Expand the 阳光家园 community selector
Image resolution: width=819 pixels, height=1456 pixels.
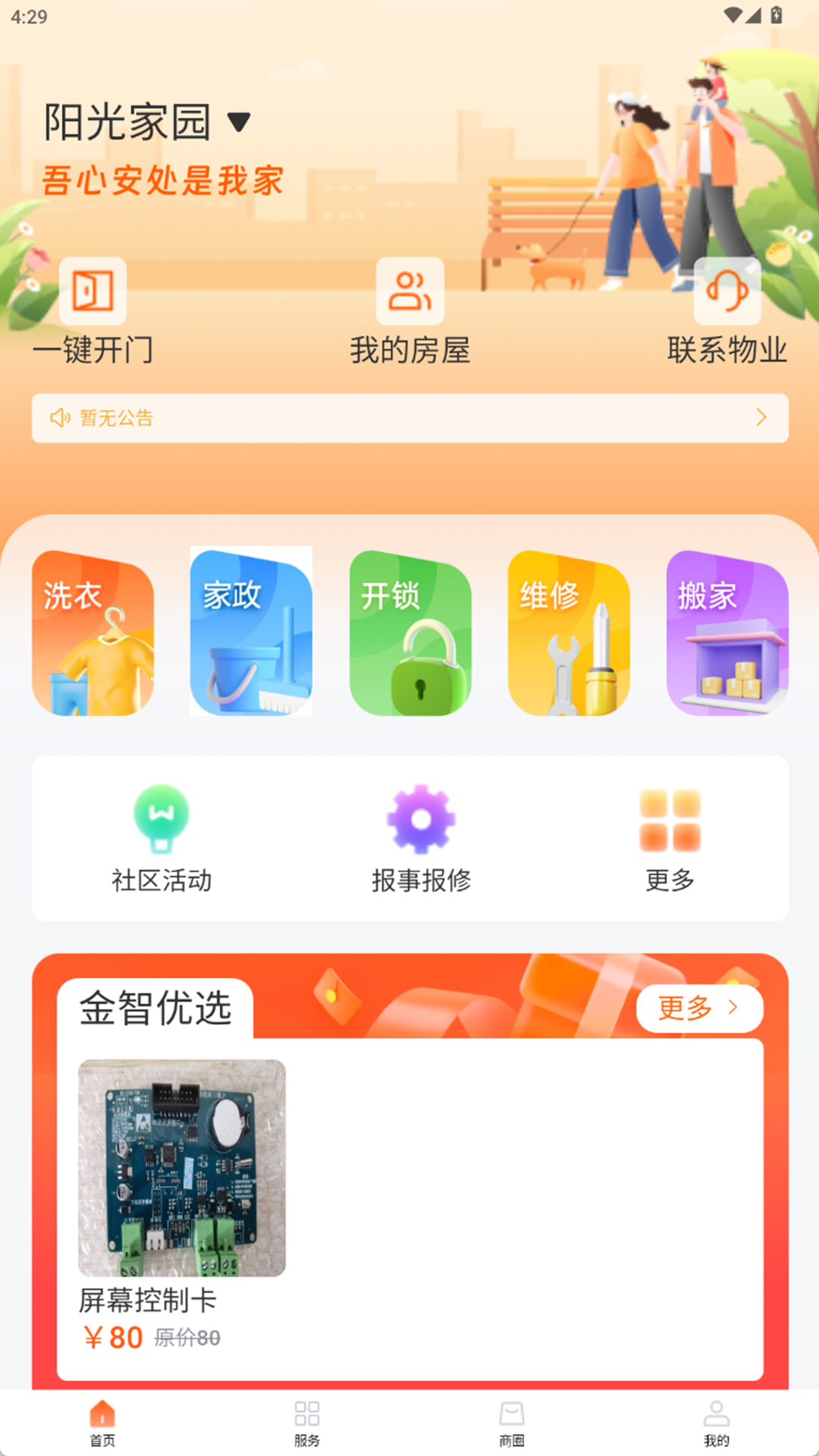point(148,119)
